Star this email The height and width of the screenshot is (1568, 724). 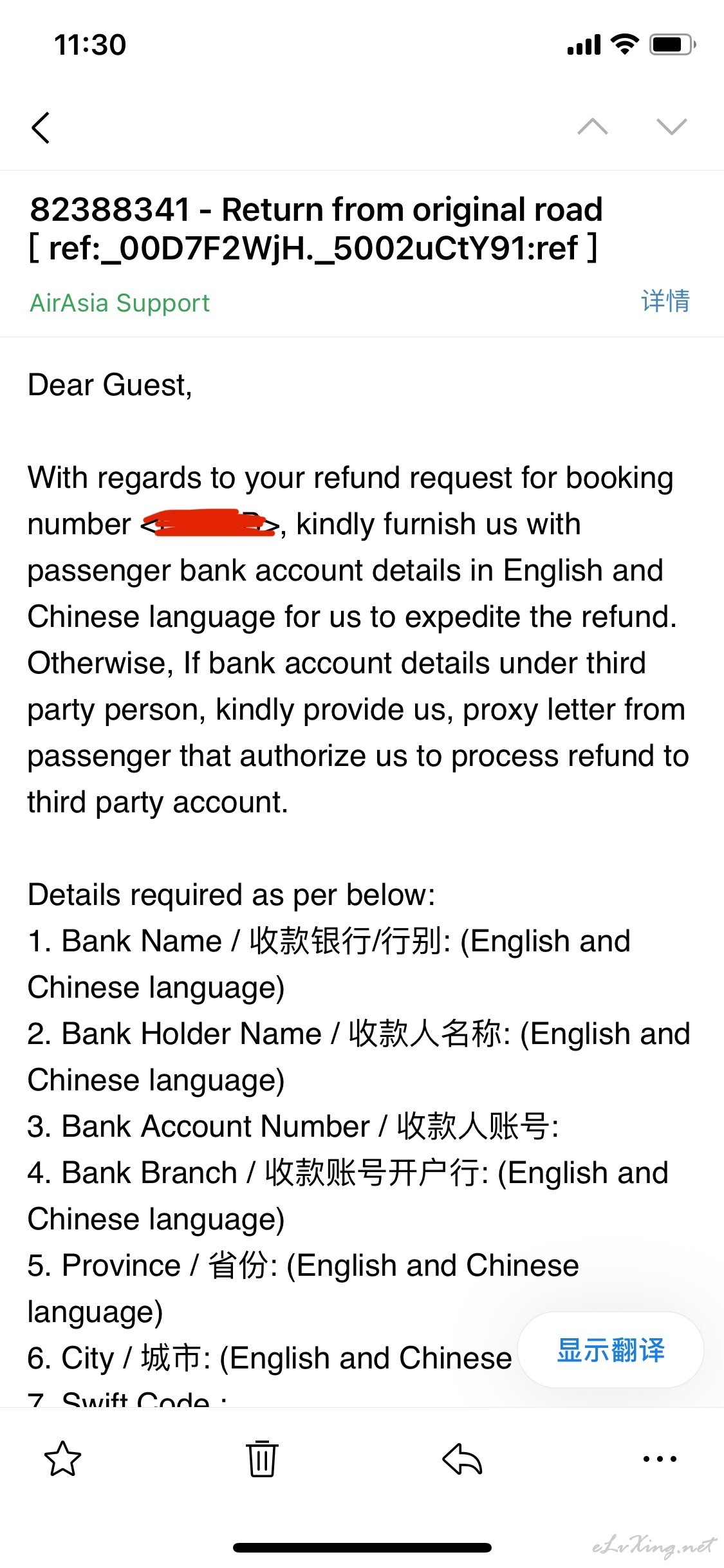click(62, 1459)
